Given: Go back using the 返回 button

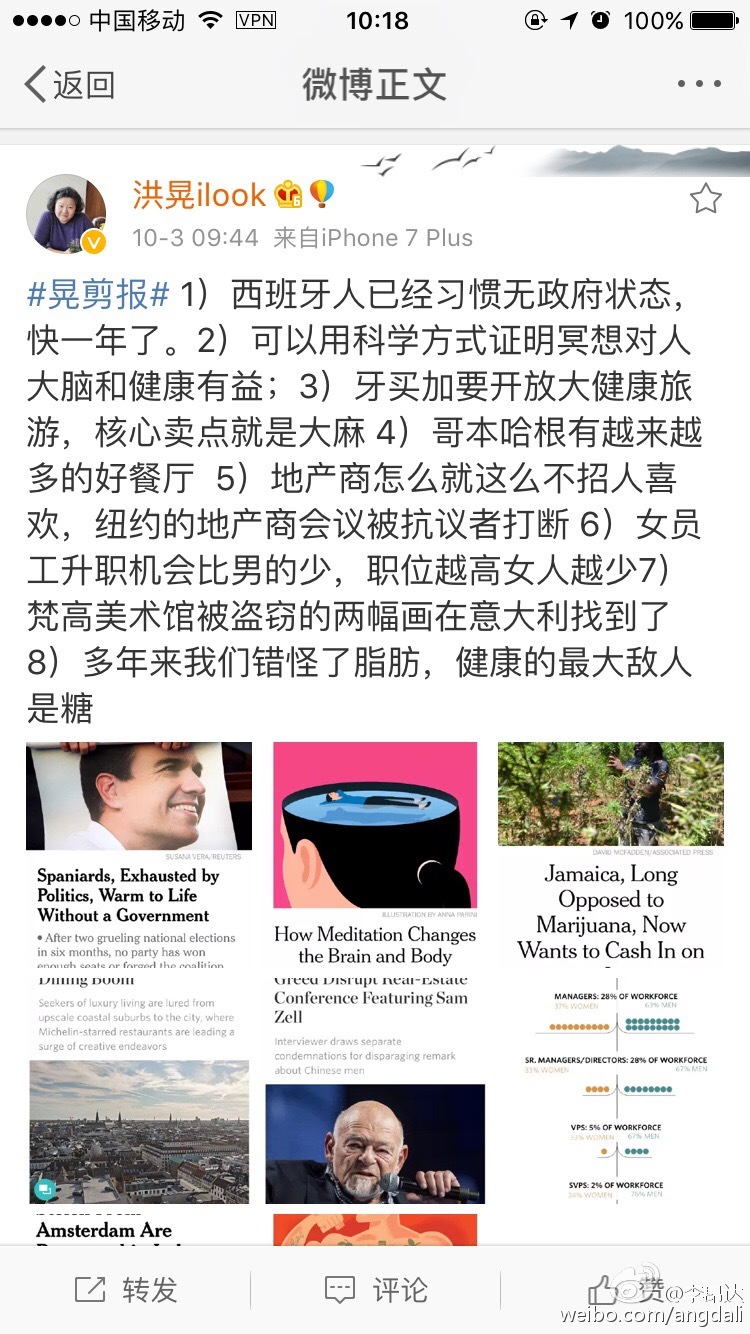Looking at the screenshot, I should [x=70, y=85].
